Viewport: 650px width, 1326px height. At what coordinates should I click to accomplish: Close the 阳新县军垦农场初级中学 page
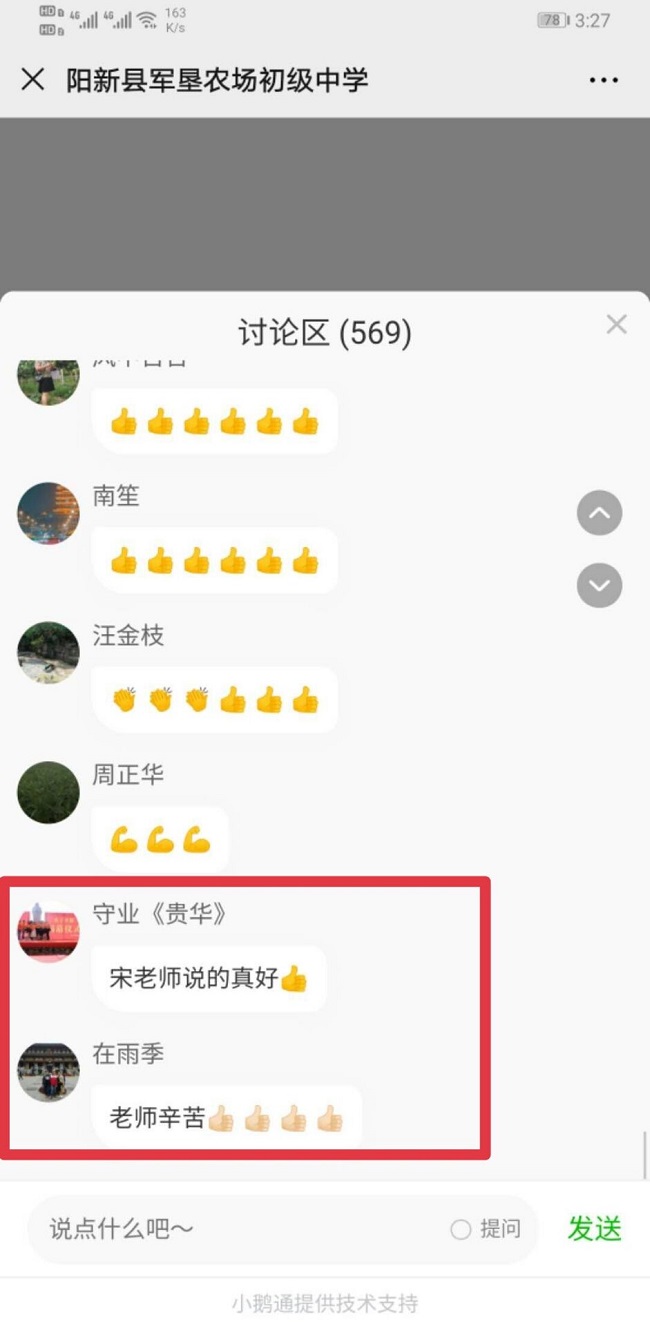tap(33, 80)
